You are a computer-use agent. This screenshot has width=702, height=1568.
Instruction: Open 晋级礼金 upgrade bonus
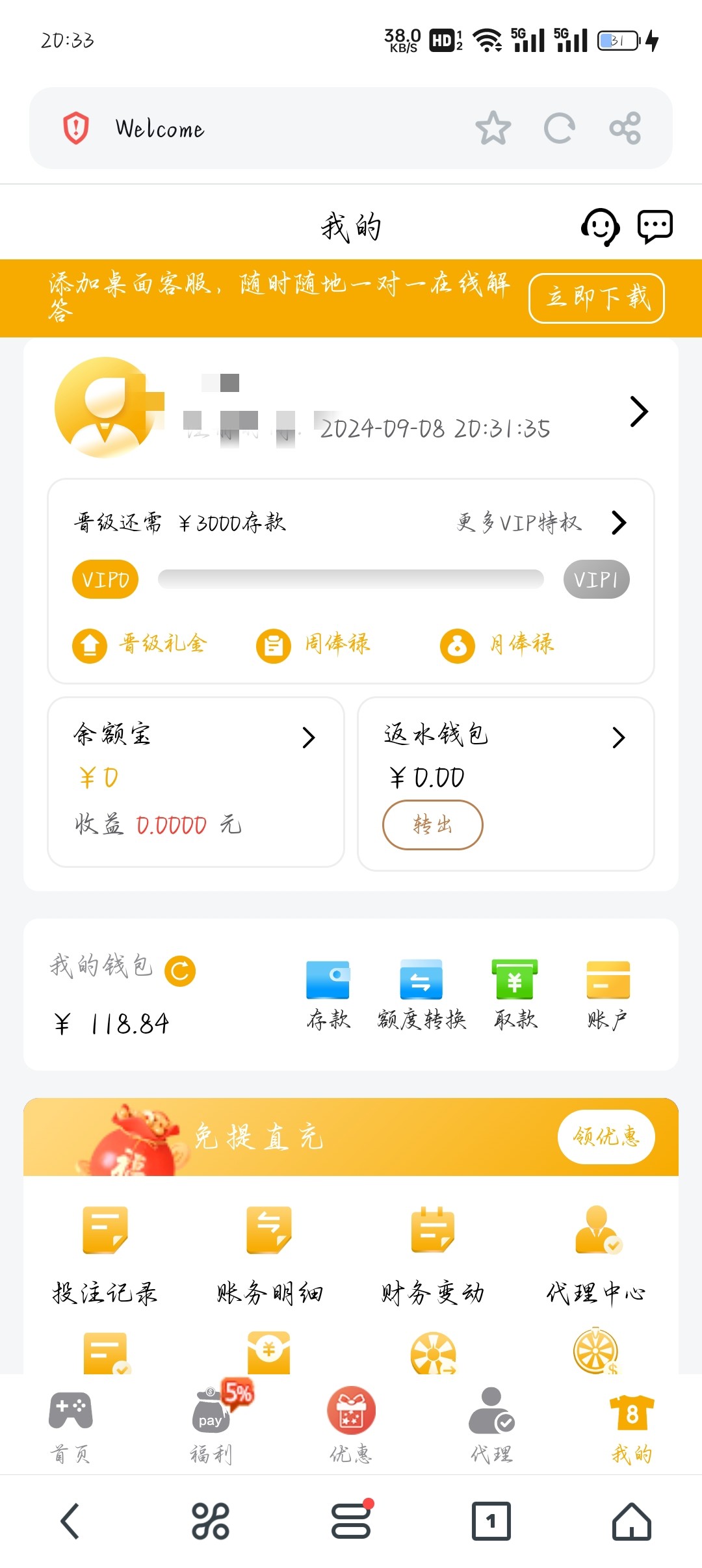[140, 645]
